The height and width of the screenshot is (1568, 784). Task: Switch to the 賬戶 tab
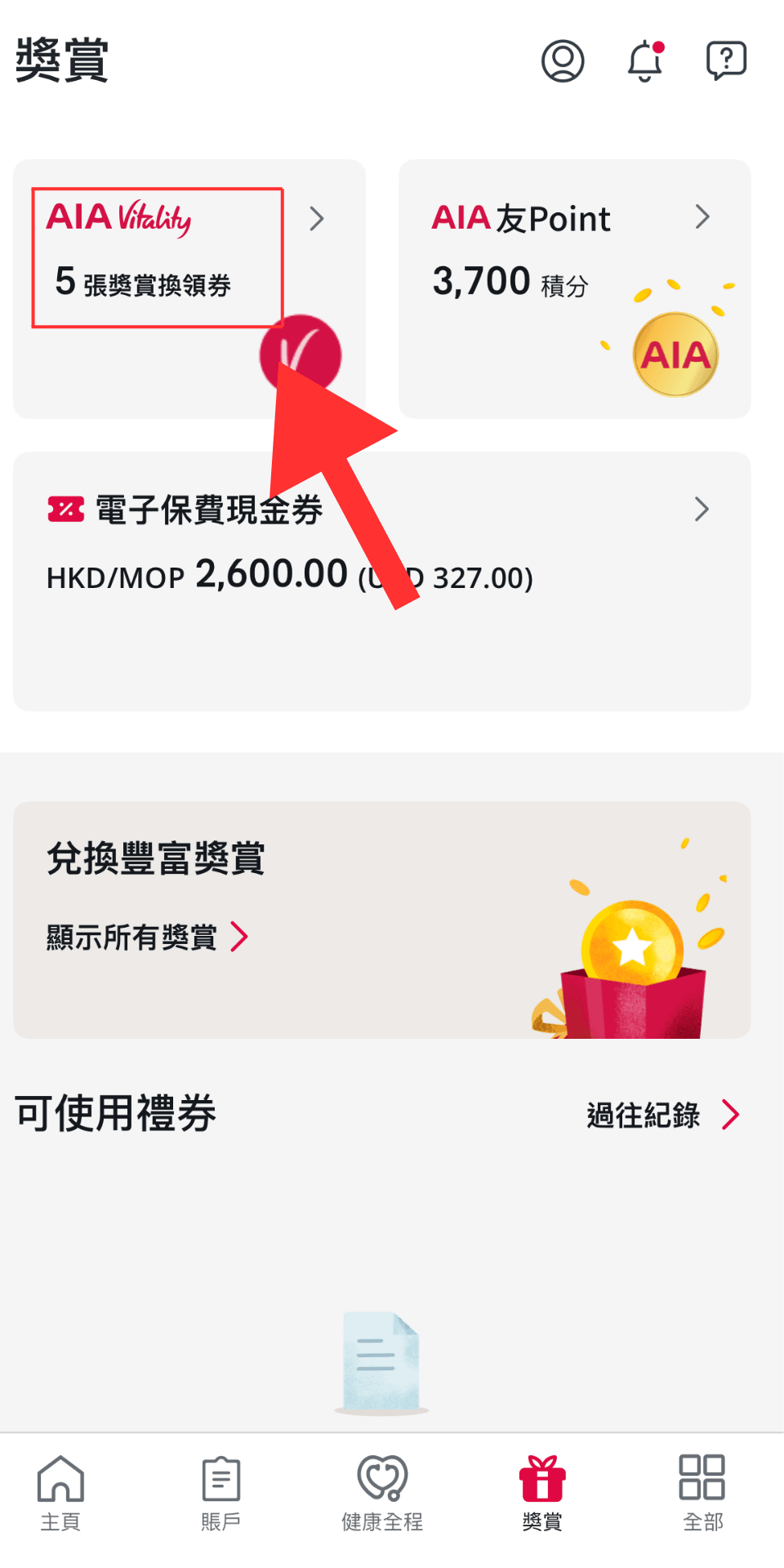tap(220, 1491)
